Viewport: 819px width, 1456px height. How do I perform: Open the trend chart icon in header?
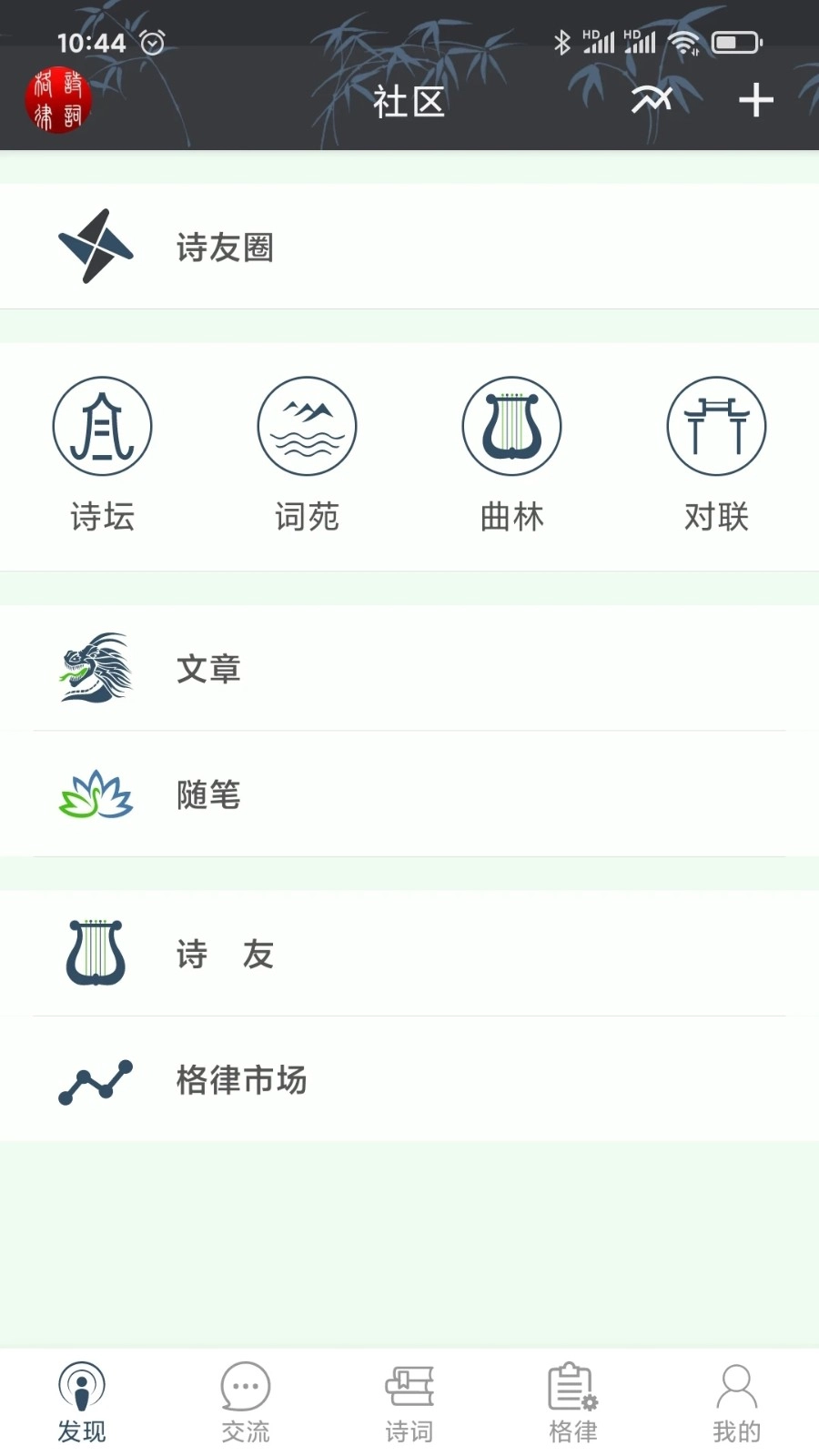(x=652, y=100)
